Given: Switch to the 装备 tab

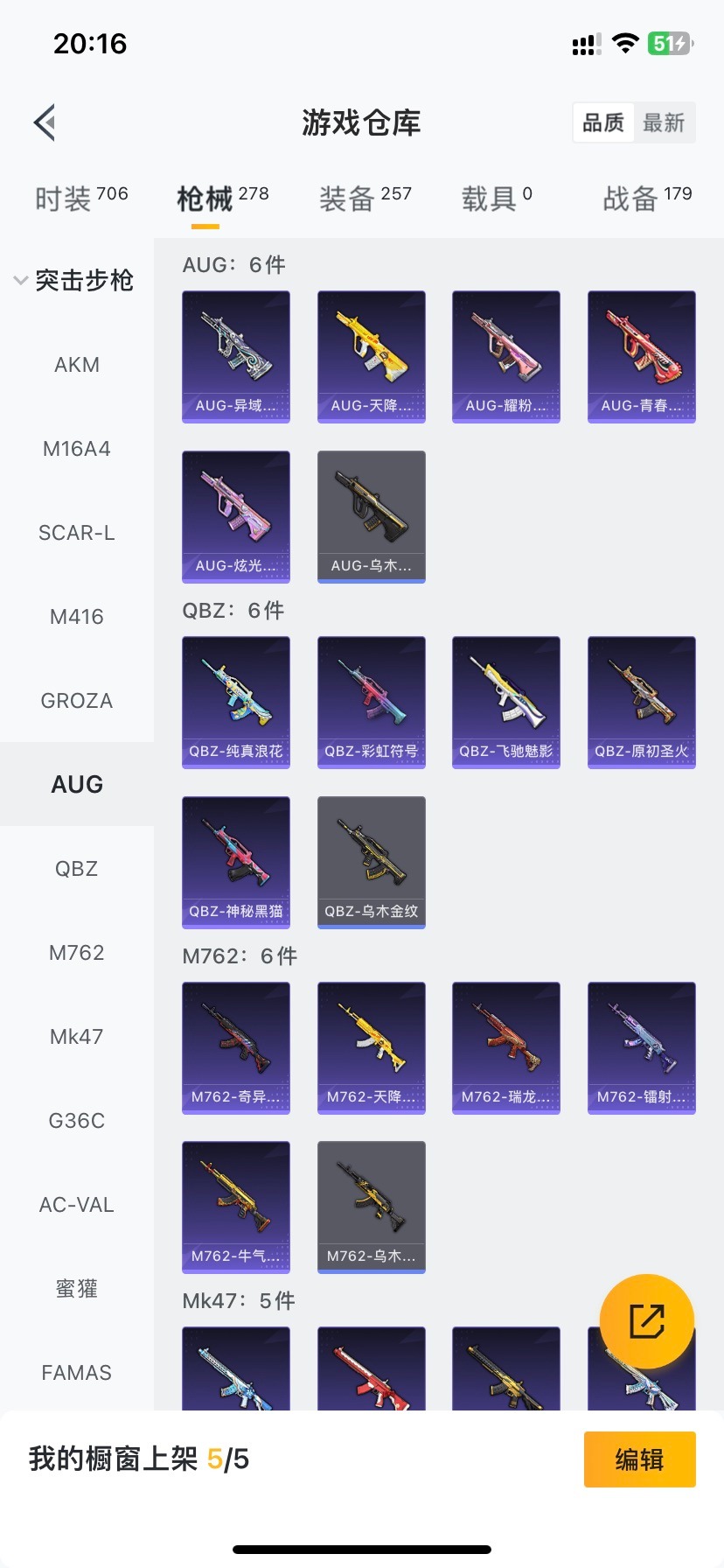Looking at the screenshot, I should click(365, 199).
